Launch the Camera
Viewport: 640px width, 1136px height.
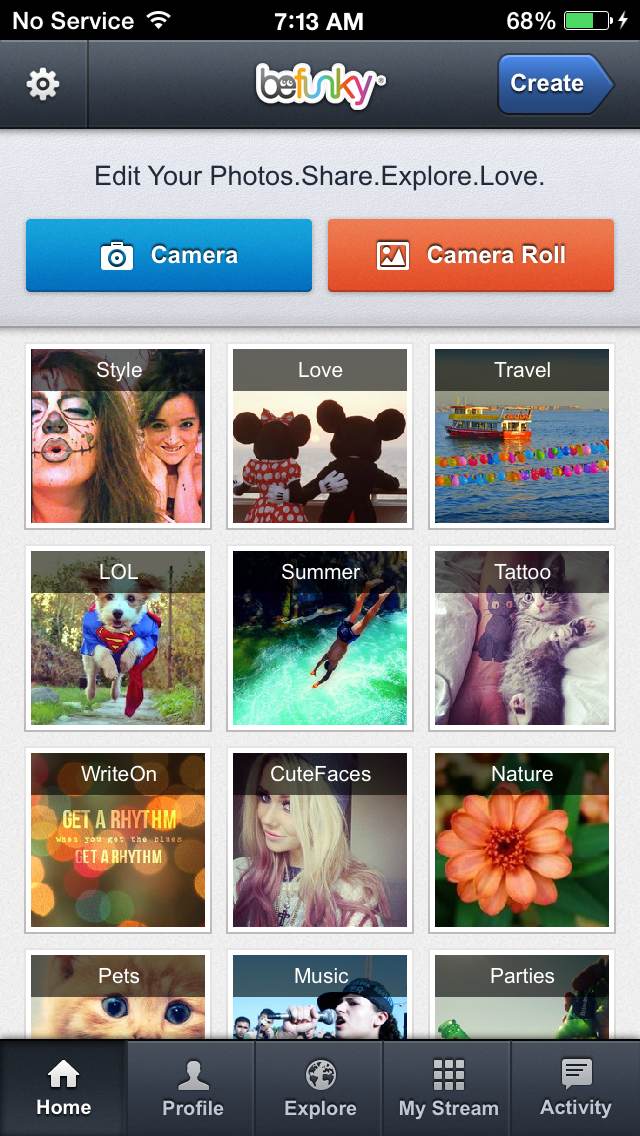169,256
